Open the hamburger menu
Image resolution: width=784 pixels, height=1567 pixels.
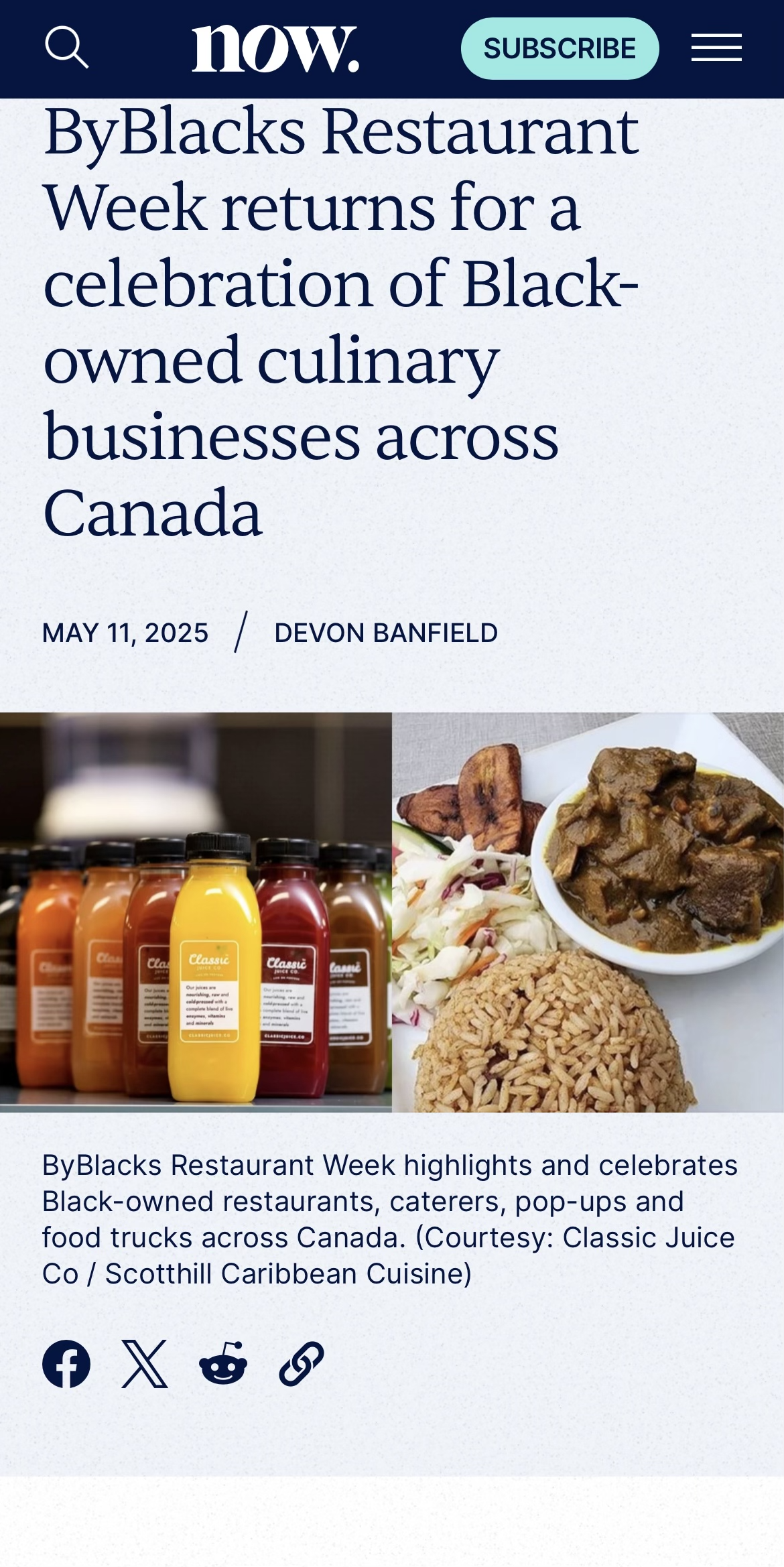[x=716, y=48]
